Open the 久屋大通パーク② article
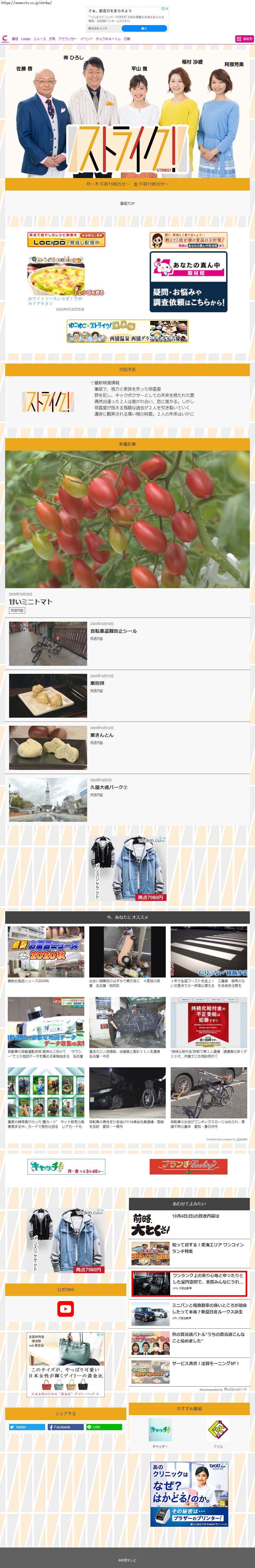 (108, 787)
